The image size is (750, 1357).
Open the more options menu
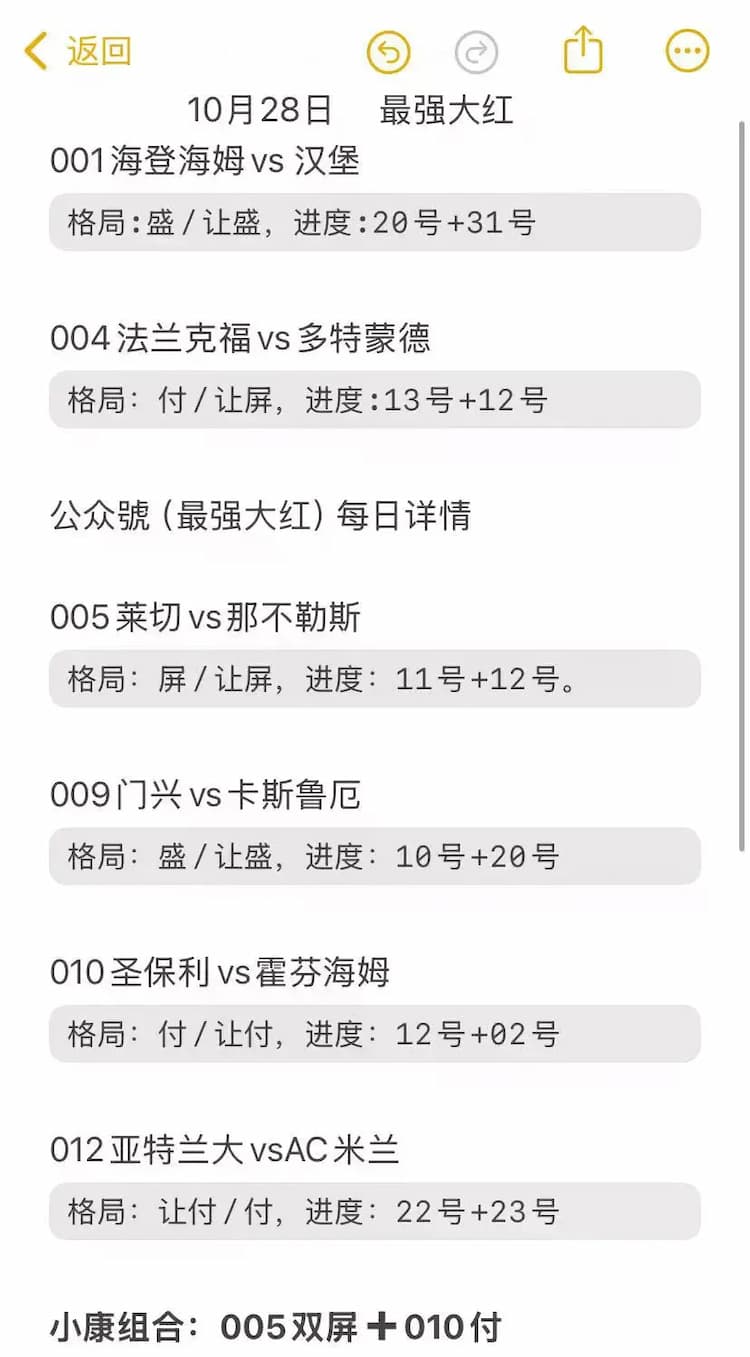coord(687,51)
